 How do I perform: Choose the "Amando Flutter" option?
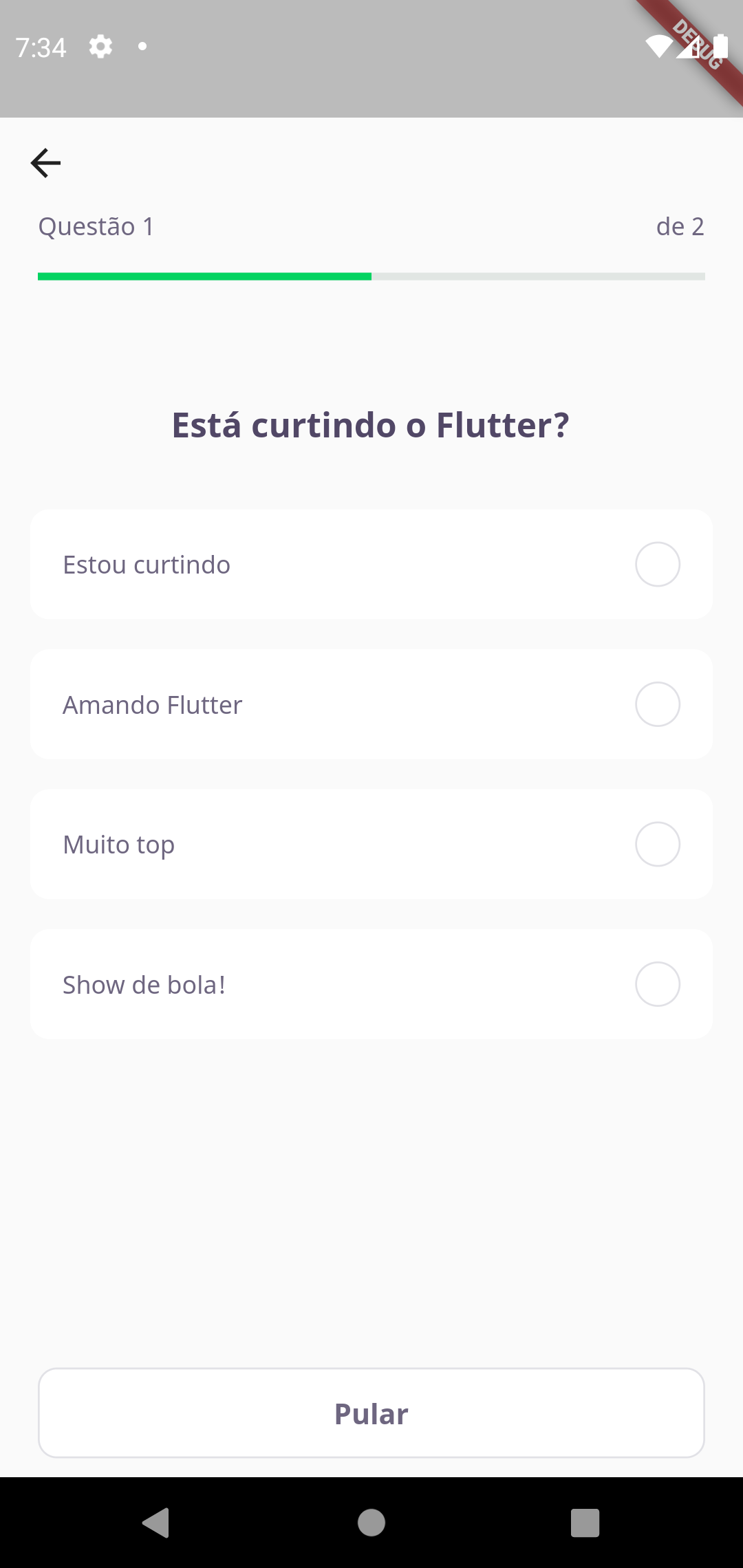371,704
